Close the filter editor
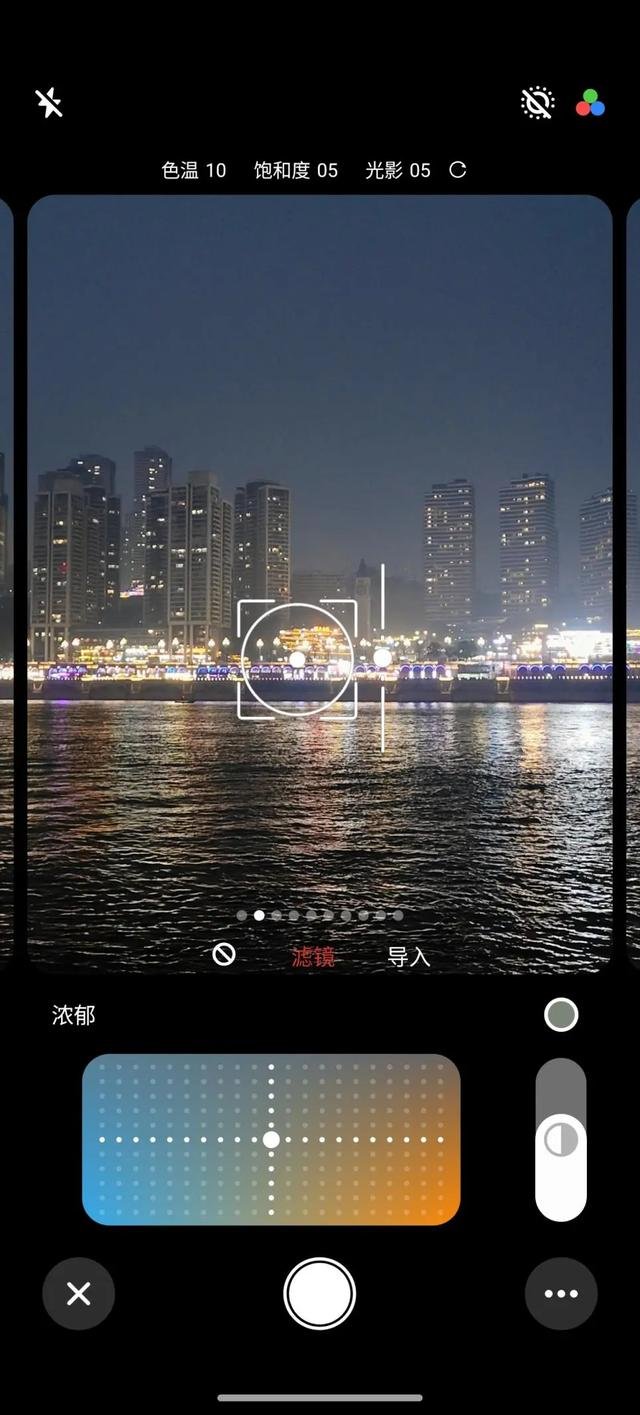This screenshot has width=640, height=1415. point(78,1294)
